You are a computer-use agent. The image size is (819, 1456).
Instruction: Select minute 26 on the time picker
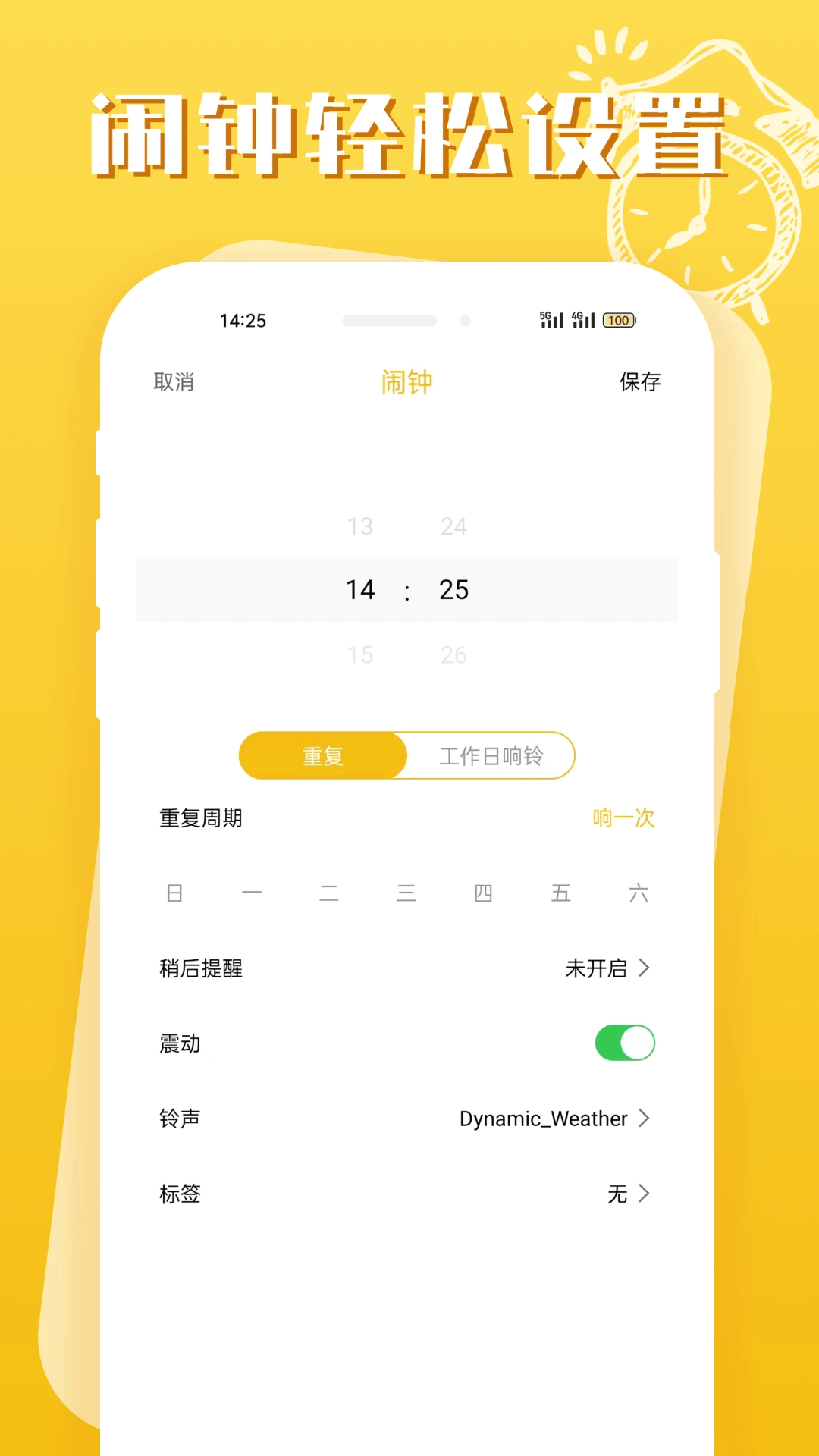pyautogui.click(x=453, y=655)
